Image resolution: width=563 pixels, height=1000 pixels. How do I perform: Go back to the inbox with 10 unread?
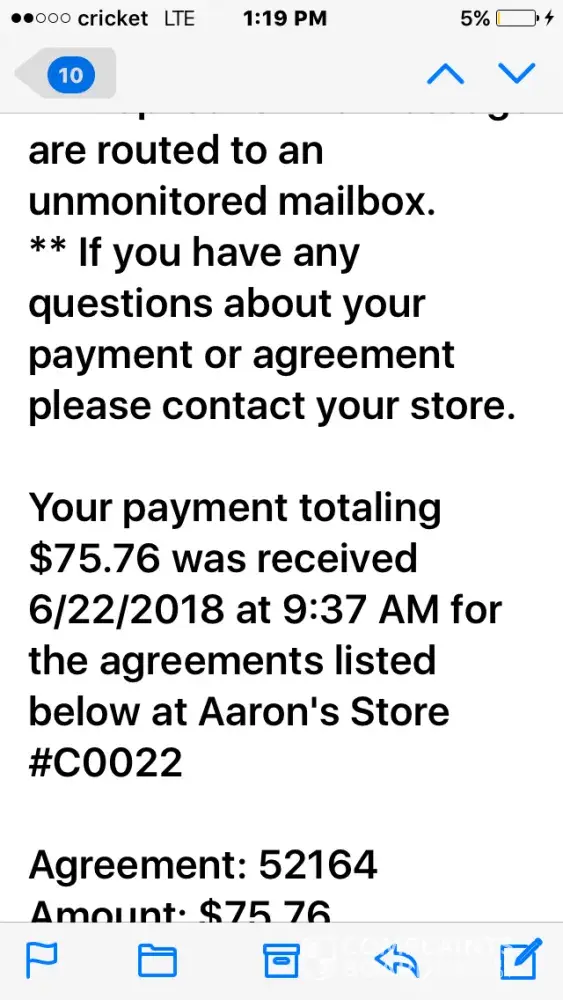tap(66, 75)
